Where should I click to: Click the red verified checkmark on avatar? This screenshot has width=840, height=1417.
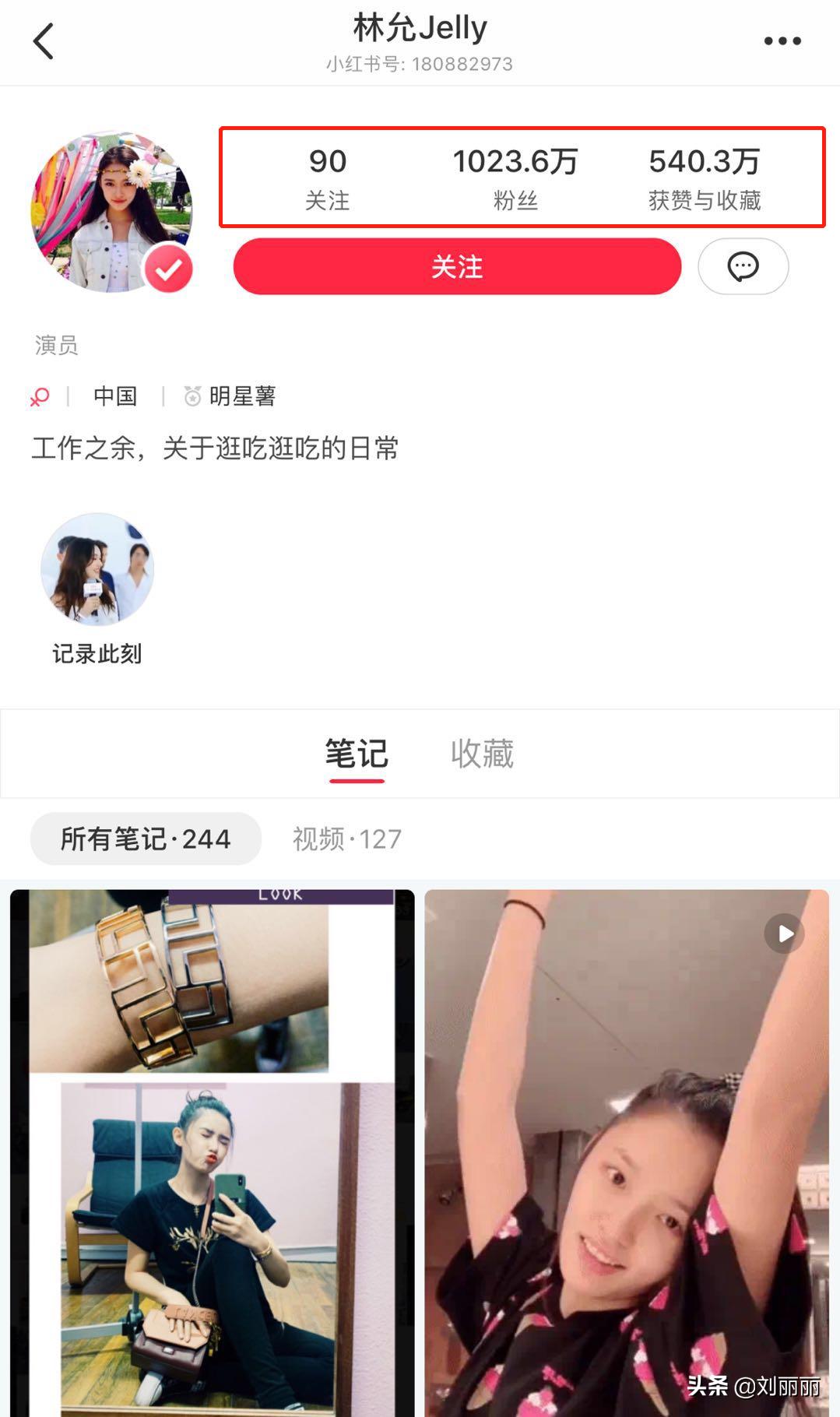[167, 269]
